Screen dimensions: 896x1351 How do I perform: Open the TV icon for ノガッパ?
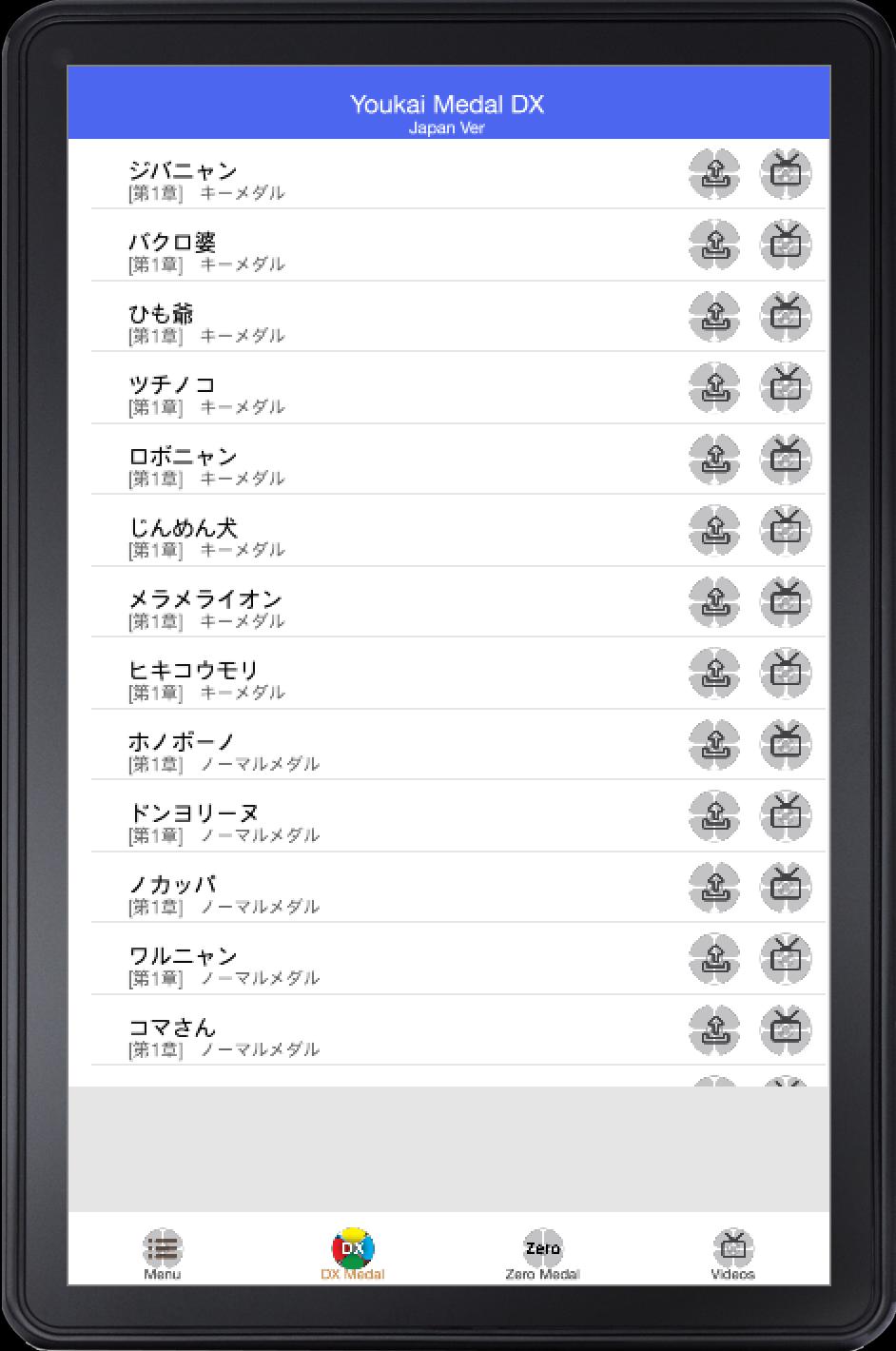[x=786, y=887]
